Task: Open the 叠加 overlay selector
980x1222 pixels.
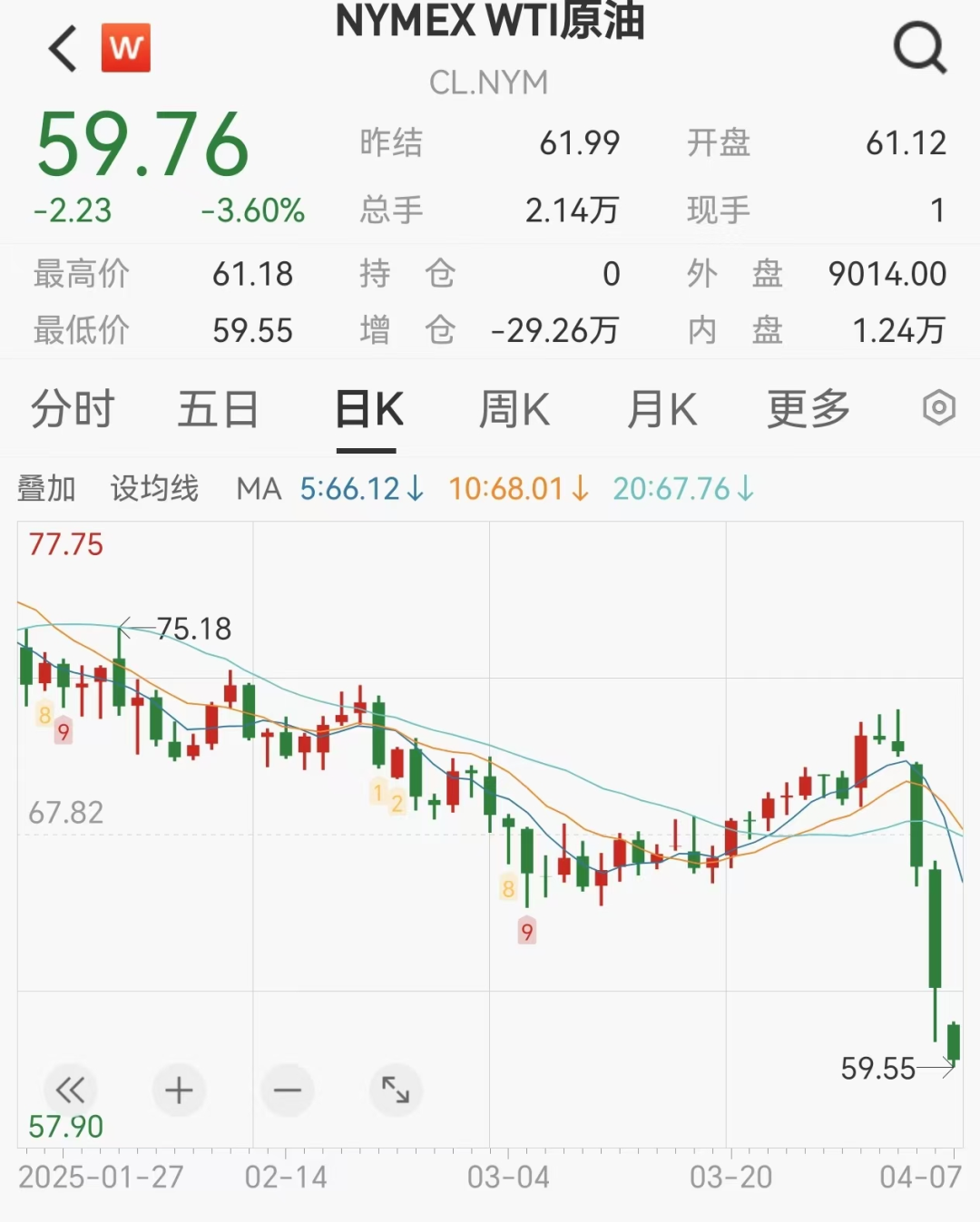Action: tap(47, 487)
